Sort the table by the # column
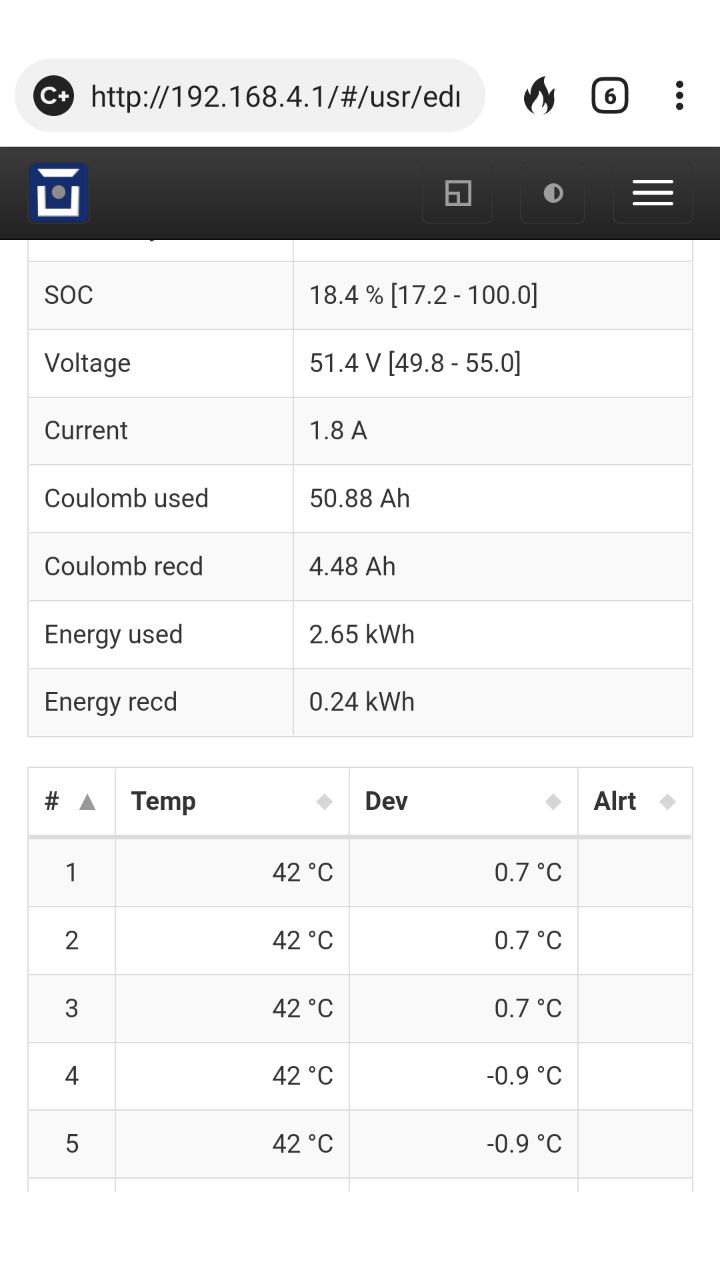The width and height of the screenshot is (720, 1280). click(x=71, y=801)
